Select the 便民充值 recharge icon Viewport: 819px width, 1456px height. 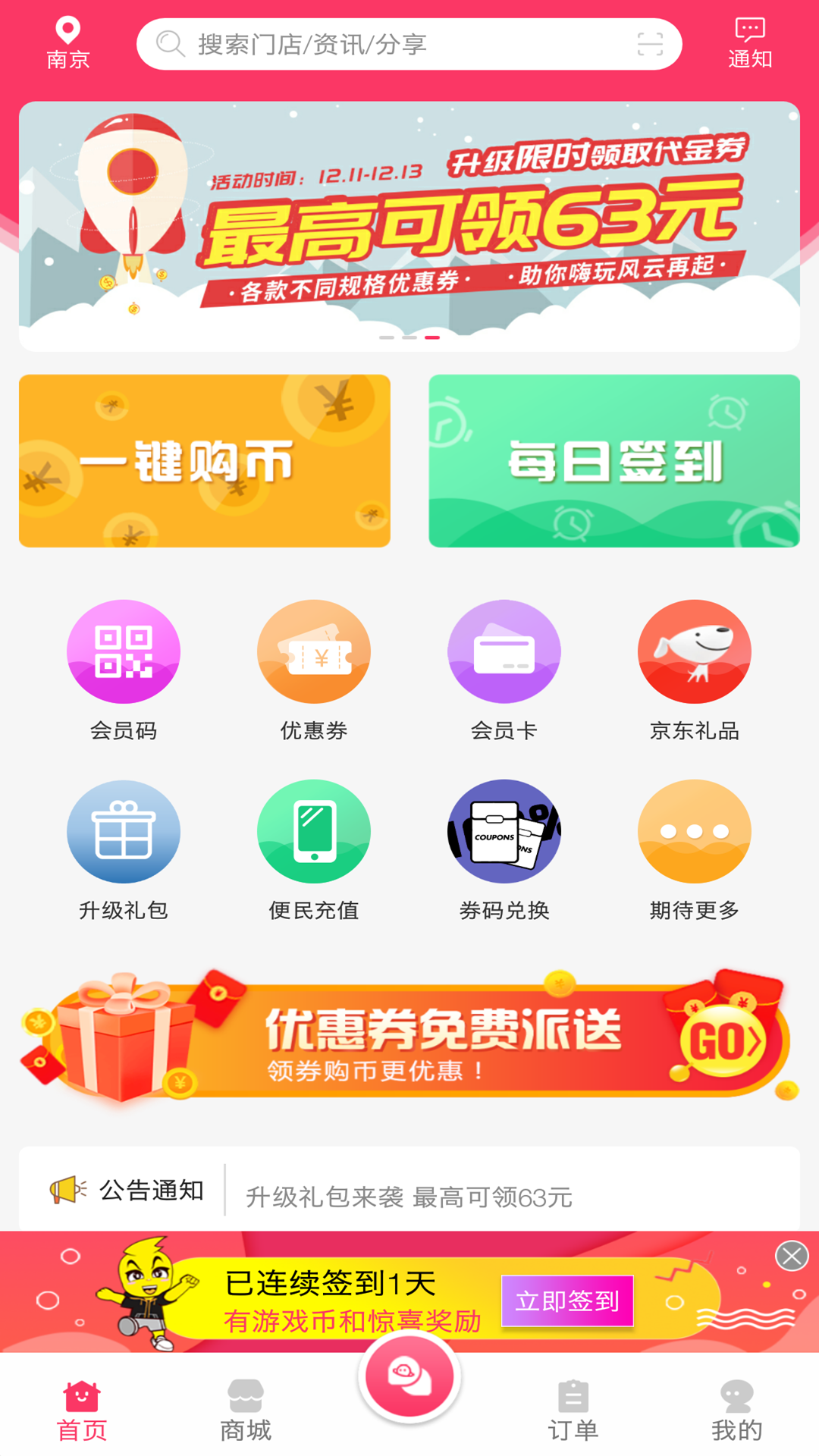(x=314, y=832)
